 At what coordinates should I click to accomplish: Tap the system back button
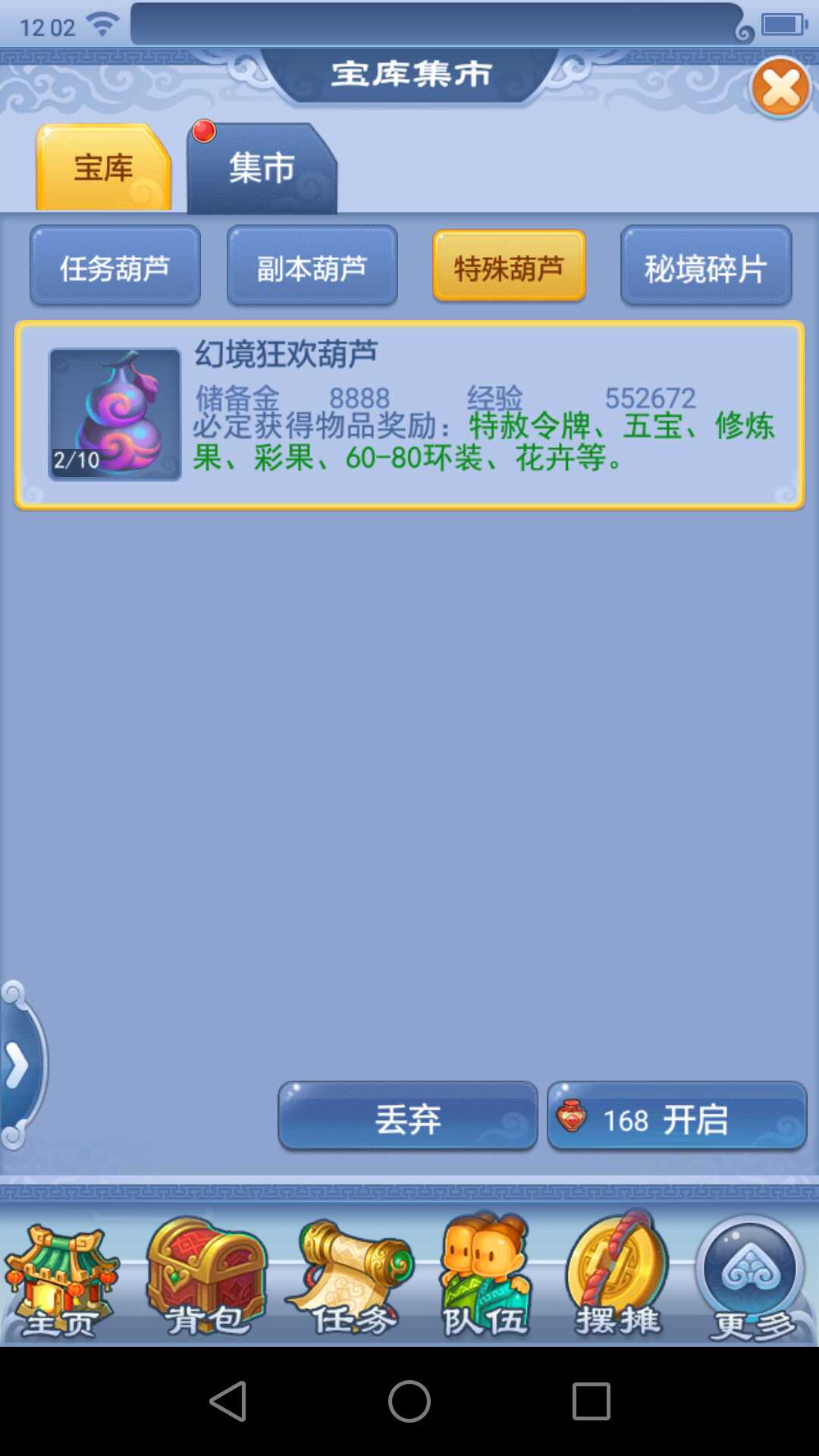227,1401
